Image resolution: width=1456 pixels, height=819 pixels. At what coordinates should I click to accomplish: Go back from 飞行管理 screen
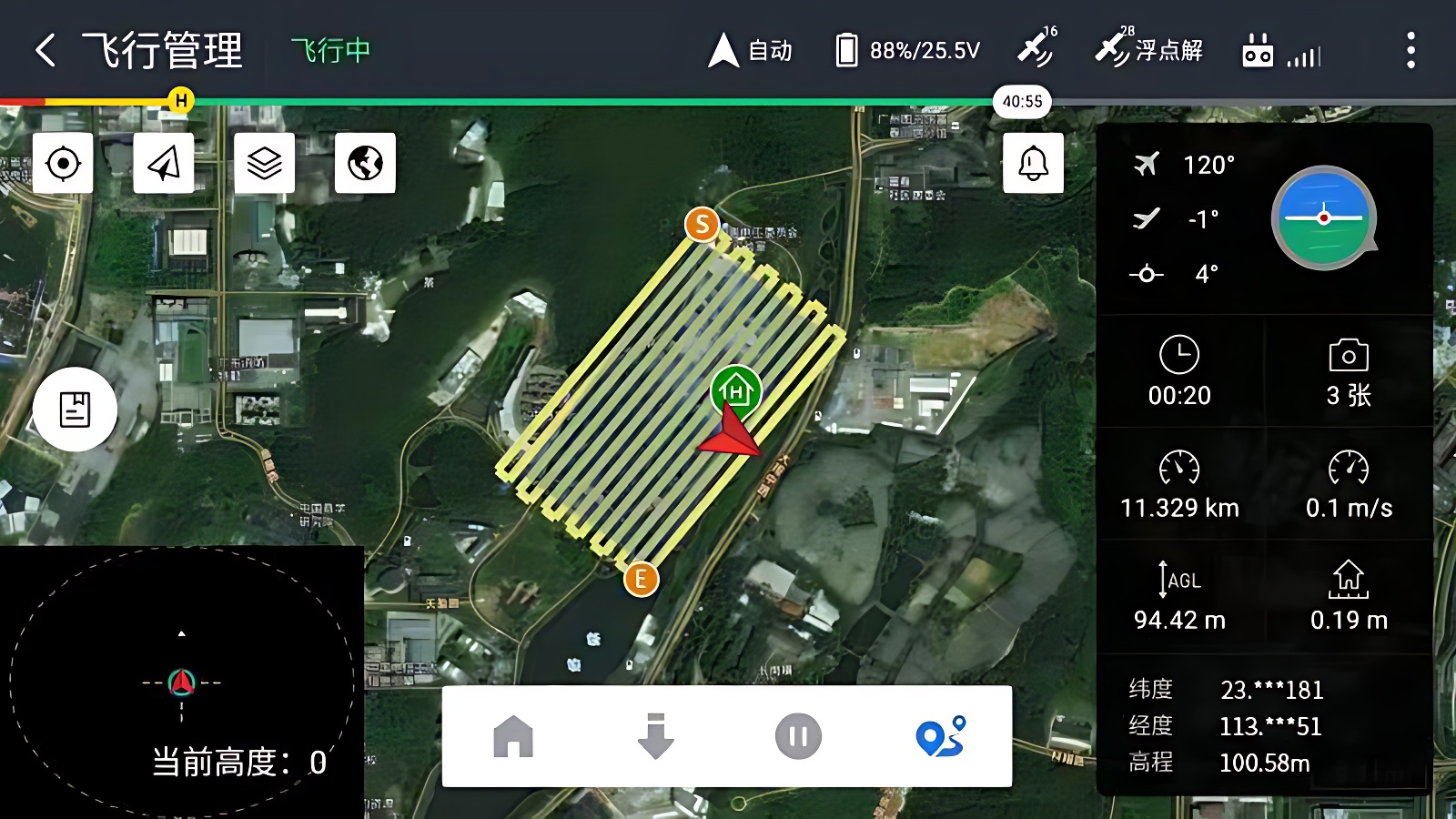(45, 50)
